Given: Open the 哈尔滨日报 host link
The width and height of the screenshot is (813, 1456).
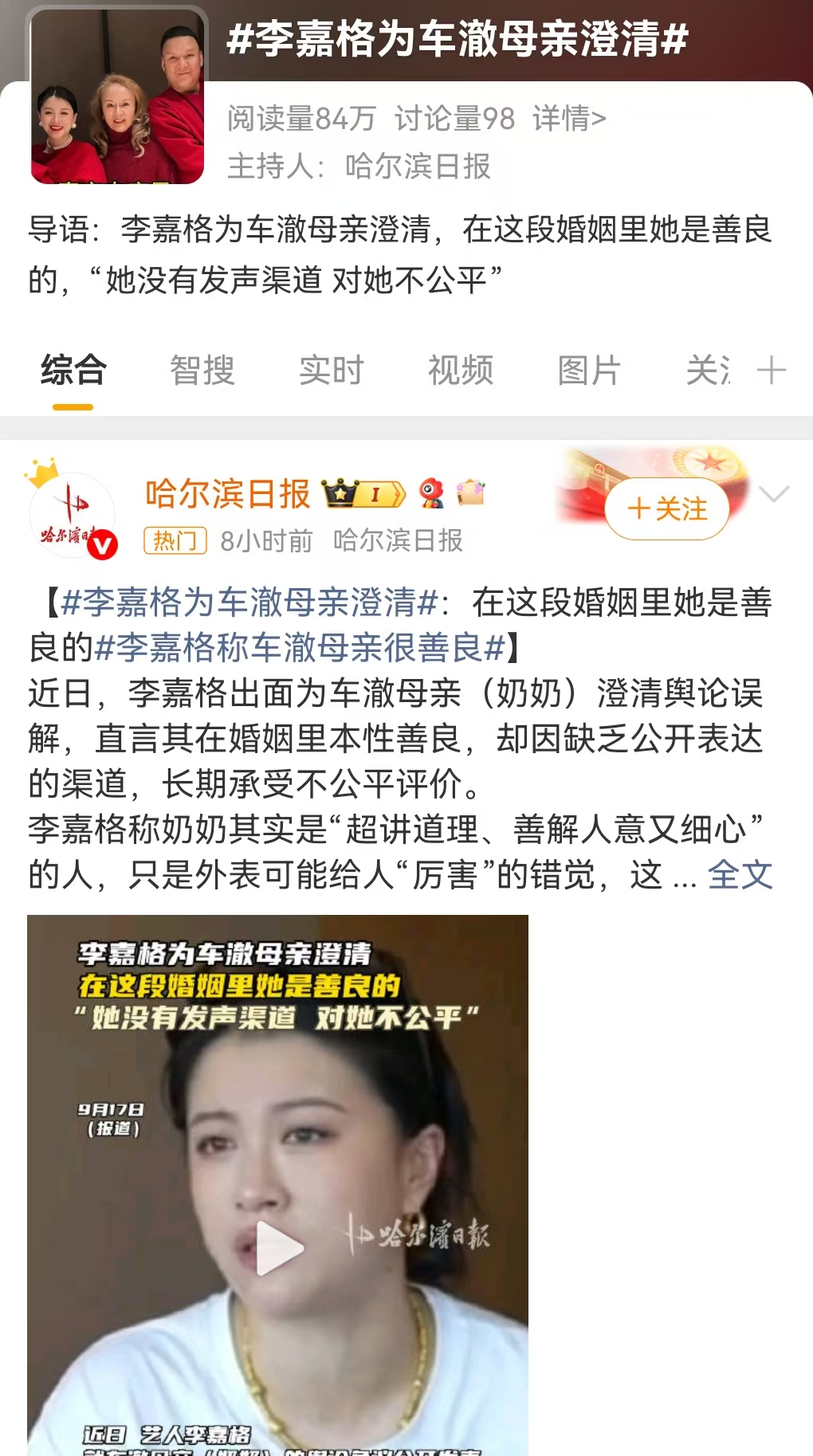Looking at the screenshot, I should click(418, 167).
